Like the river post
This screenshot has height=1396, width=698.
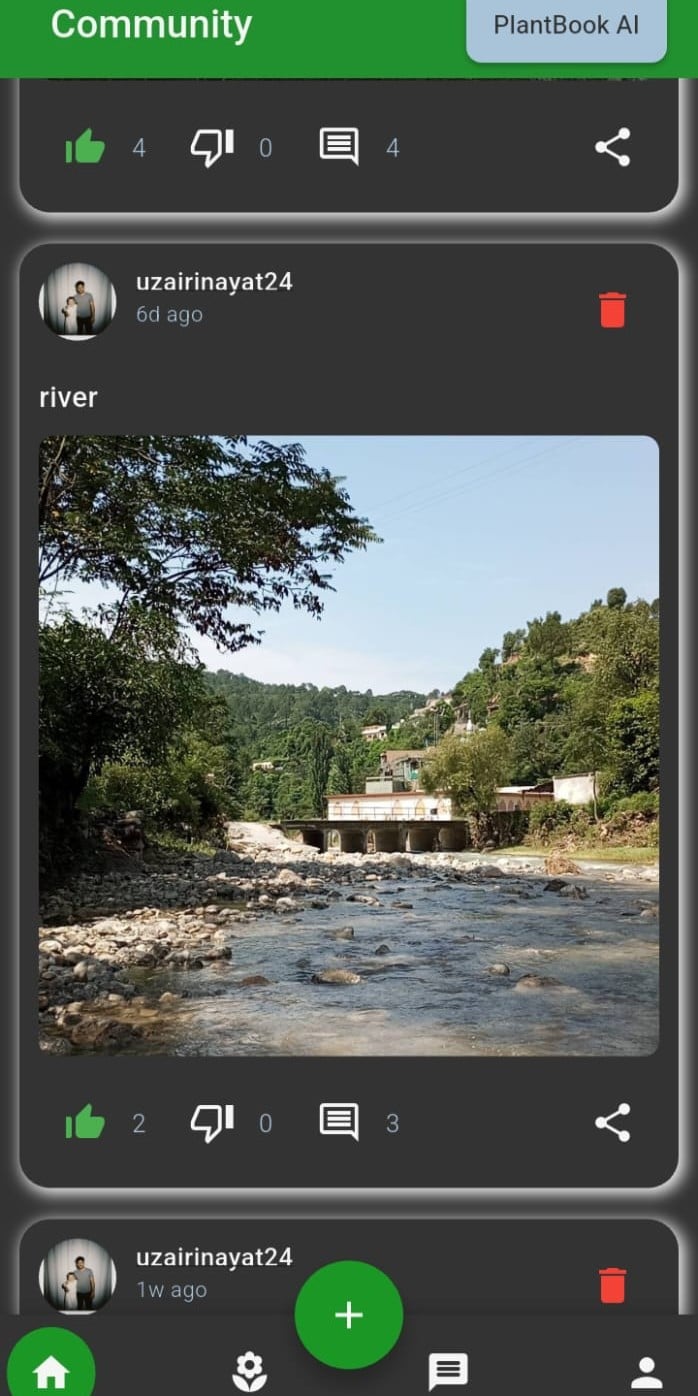click(85, 1123)
